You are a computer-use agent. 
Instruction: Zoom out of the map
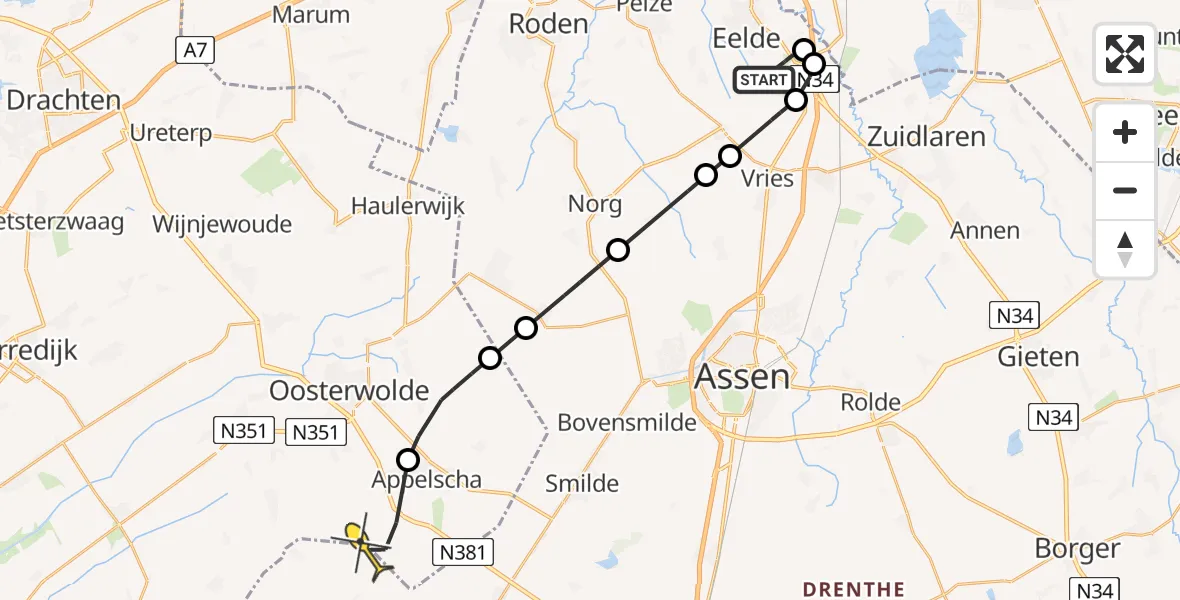pyautogui.click(x=1125, y=191)
